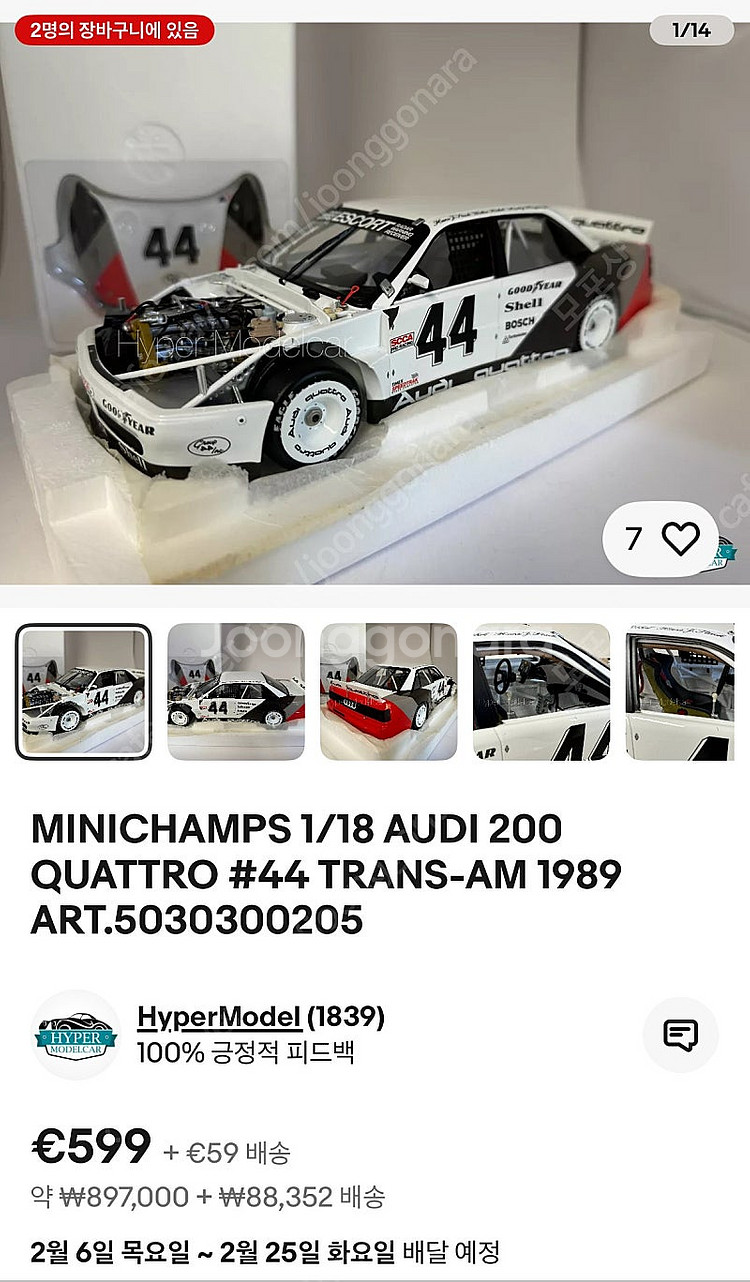
Task: Open HyperModel seller profile link
Action: pos(219,1017)
